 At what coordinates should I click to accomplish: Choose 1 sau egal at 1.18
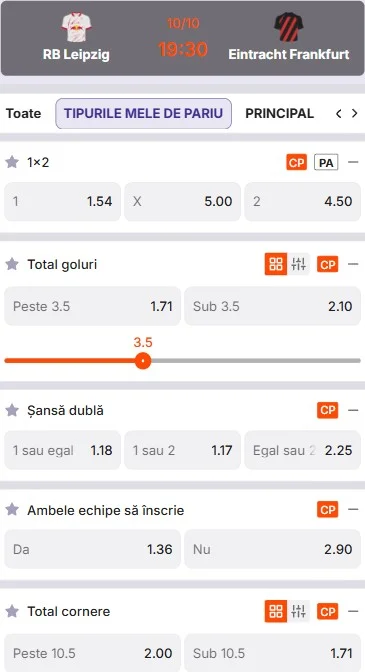point(63,450)
